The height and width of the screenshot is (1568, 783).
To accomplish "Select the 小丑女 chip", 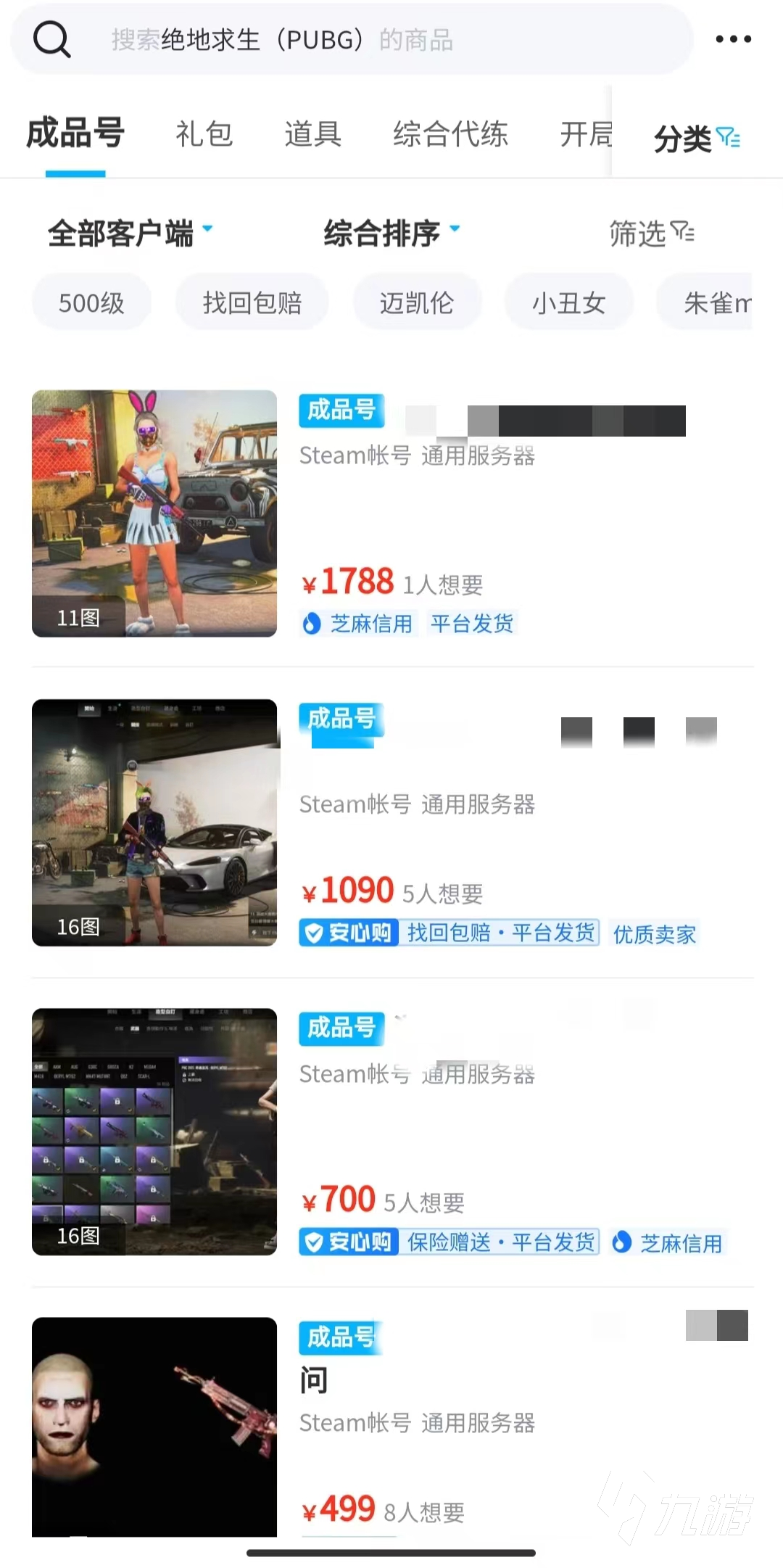I will (x=568, y=302).
